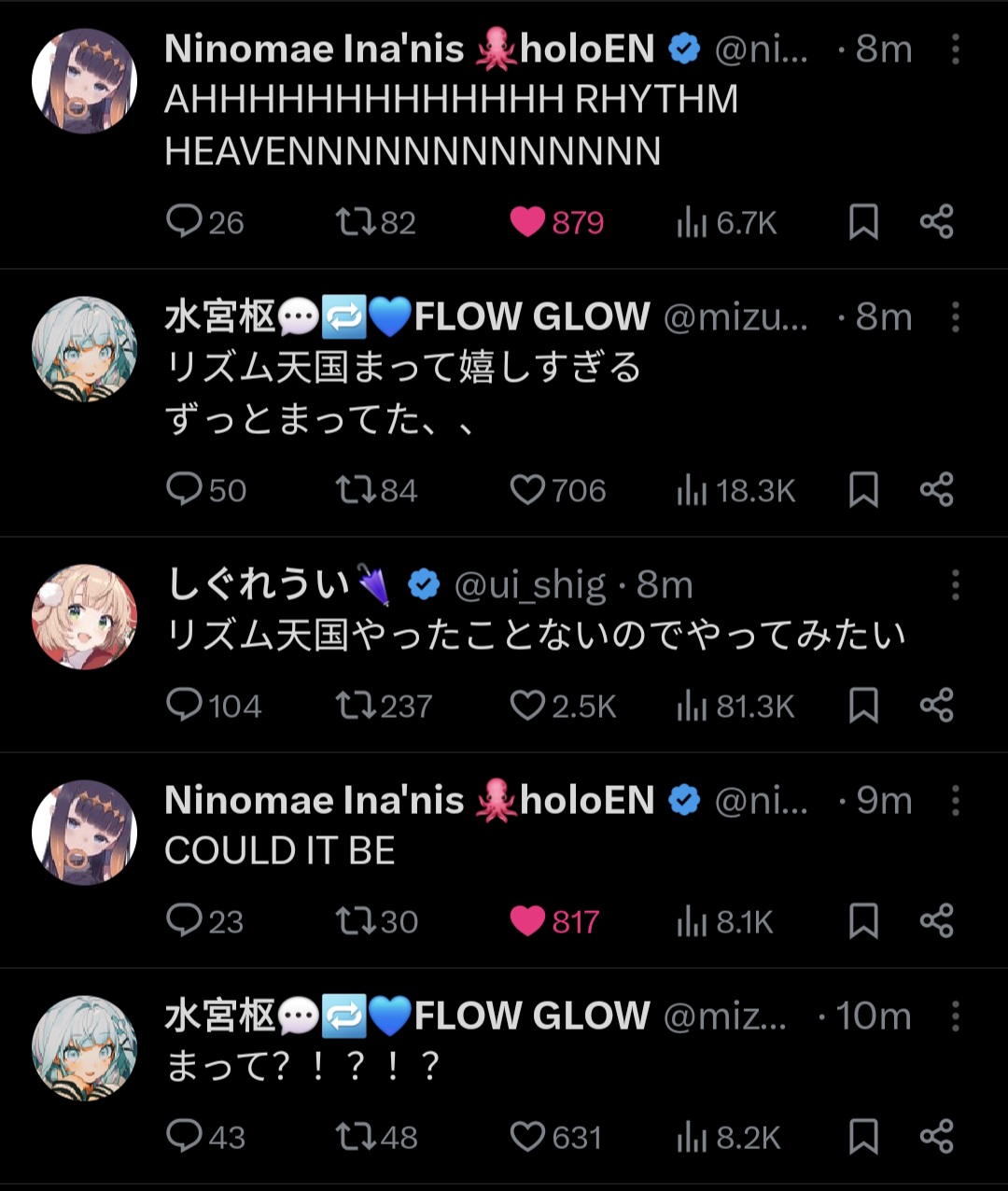This screenshot has width=1008, height=1191.
Task: Open overflow menu on RHYTHM HEAVEN tweet
Action: [955, 49]
